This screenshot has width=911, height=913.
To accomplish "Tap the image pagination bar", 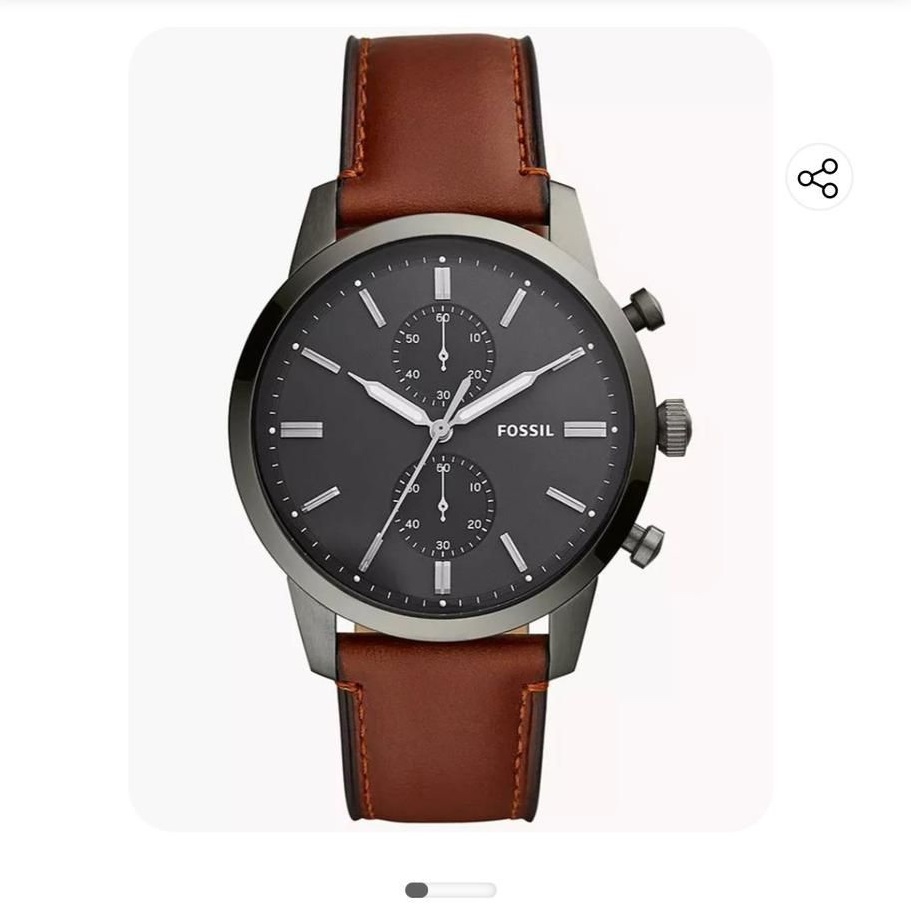I will point(452,889).
